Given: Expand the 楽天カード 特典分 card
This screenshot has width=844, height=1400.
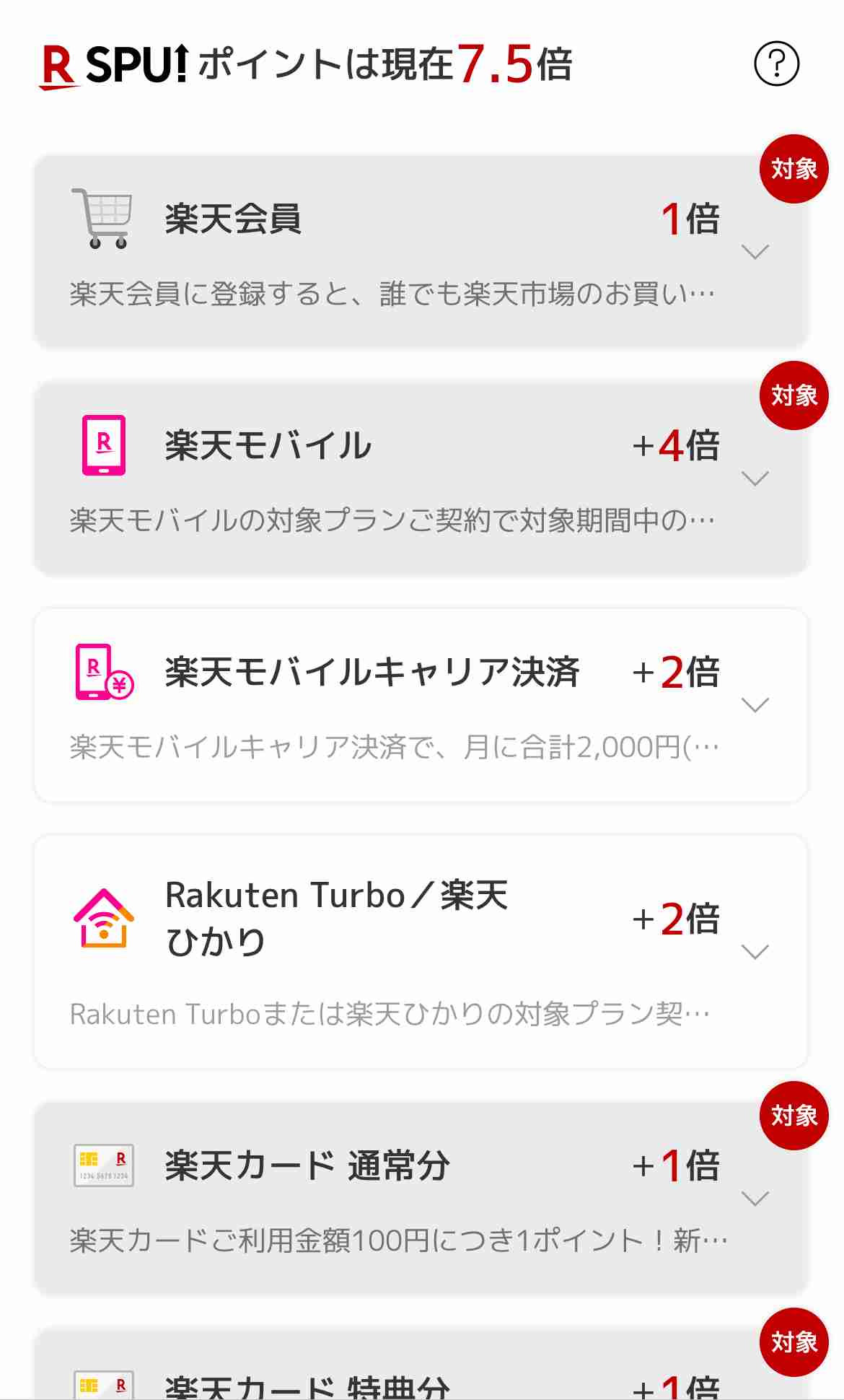Looking at the screenshot, I should tap(421, 1364).
